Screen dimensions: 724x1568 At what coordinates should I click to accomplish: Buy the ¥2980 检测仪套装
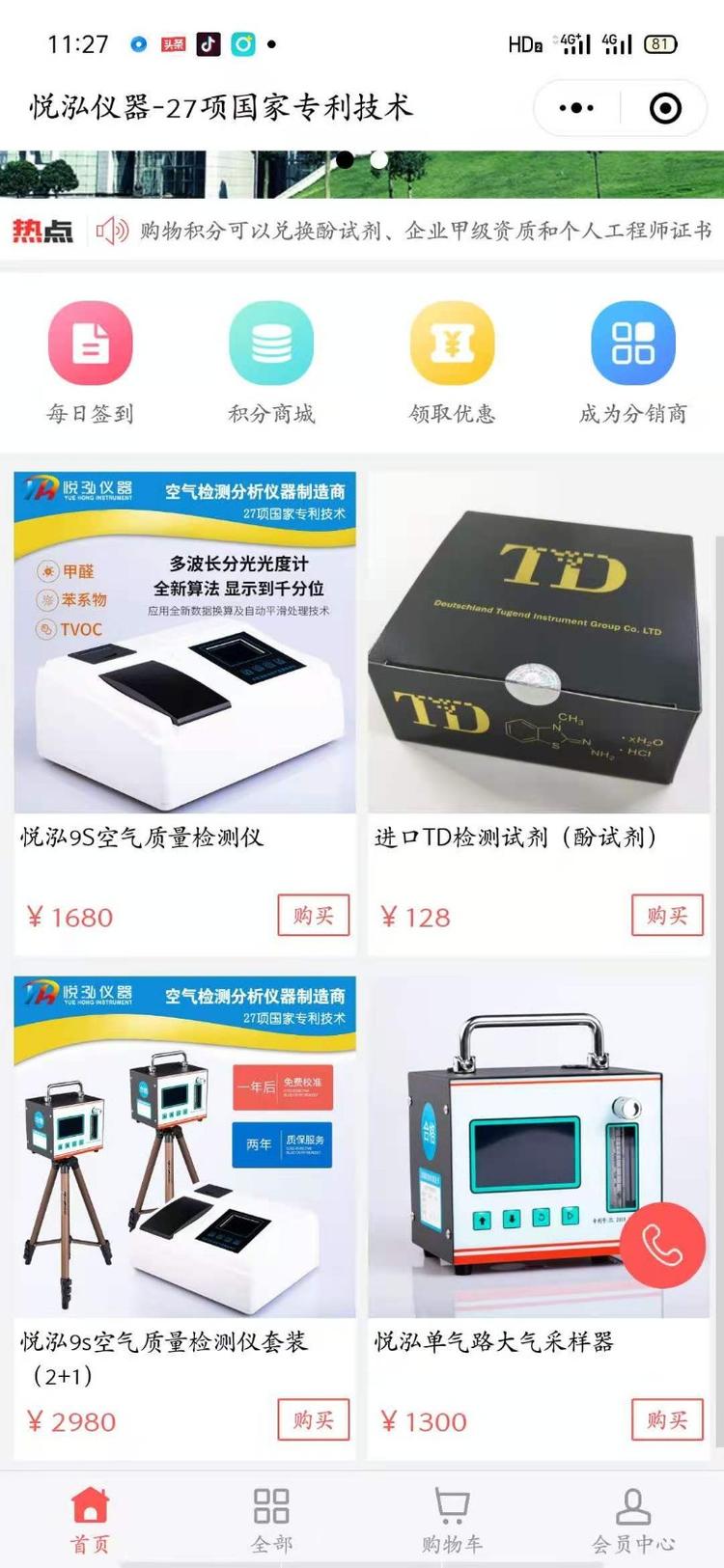pyautogui.click(x=314, y=1419)
